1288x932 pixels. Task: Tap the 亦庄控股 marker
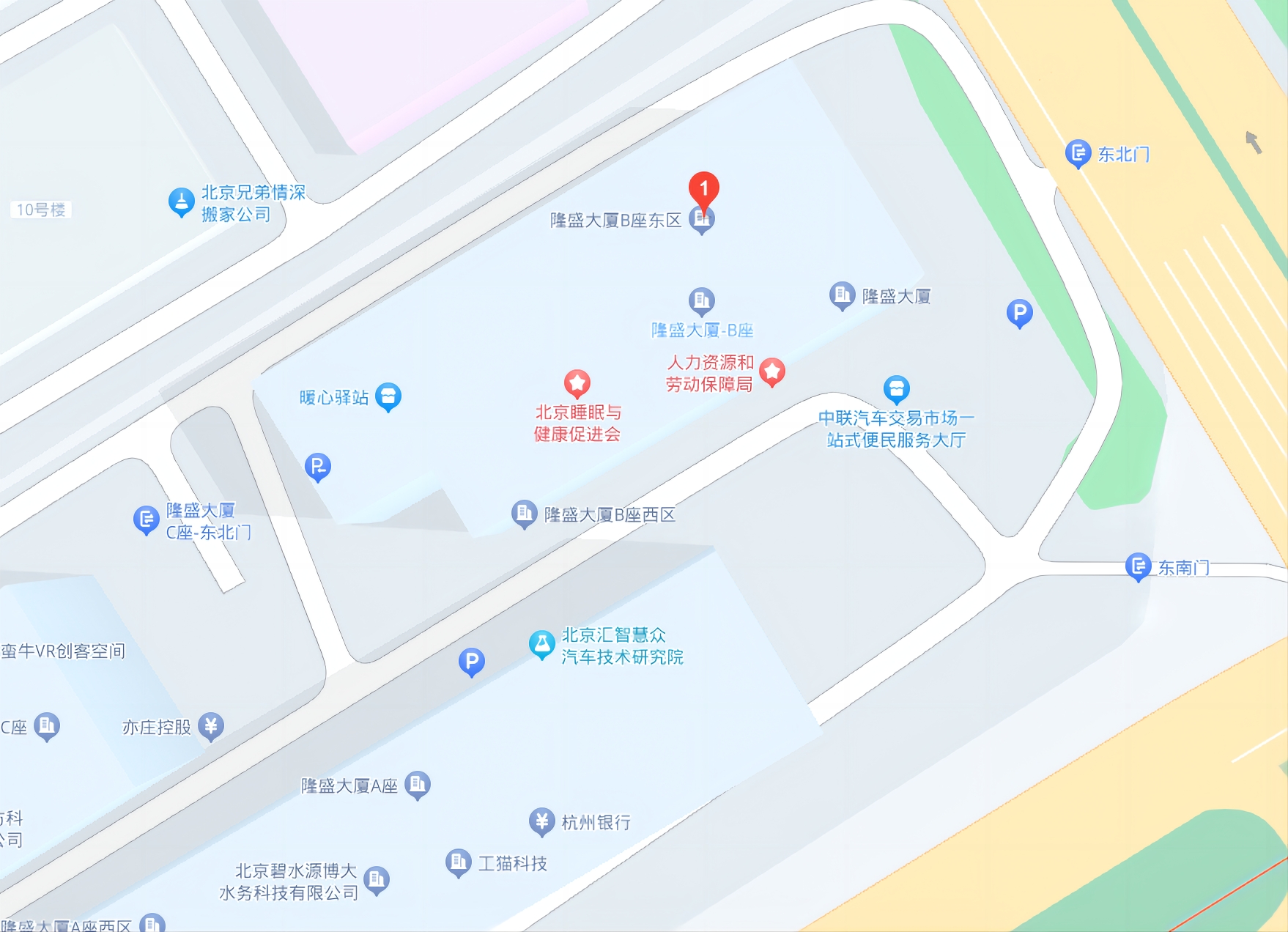click(x=211, y=726)
